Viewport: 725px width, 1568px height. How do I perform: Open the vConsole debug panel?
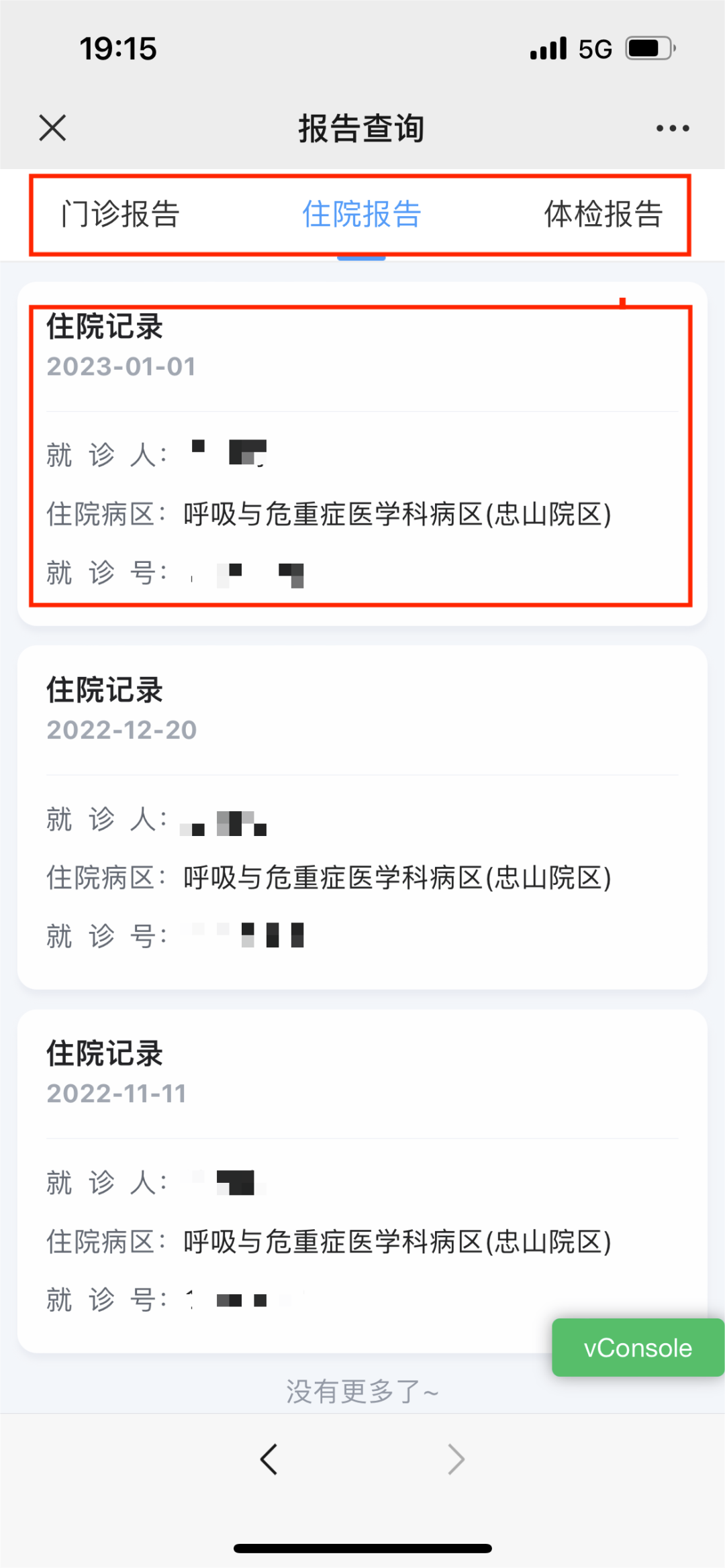pyautogui.click(x=637, y=1347)
